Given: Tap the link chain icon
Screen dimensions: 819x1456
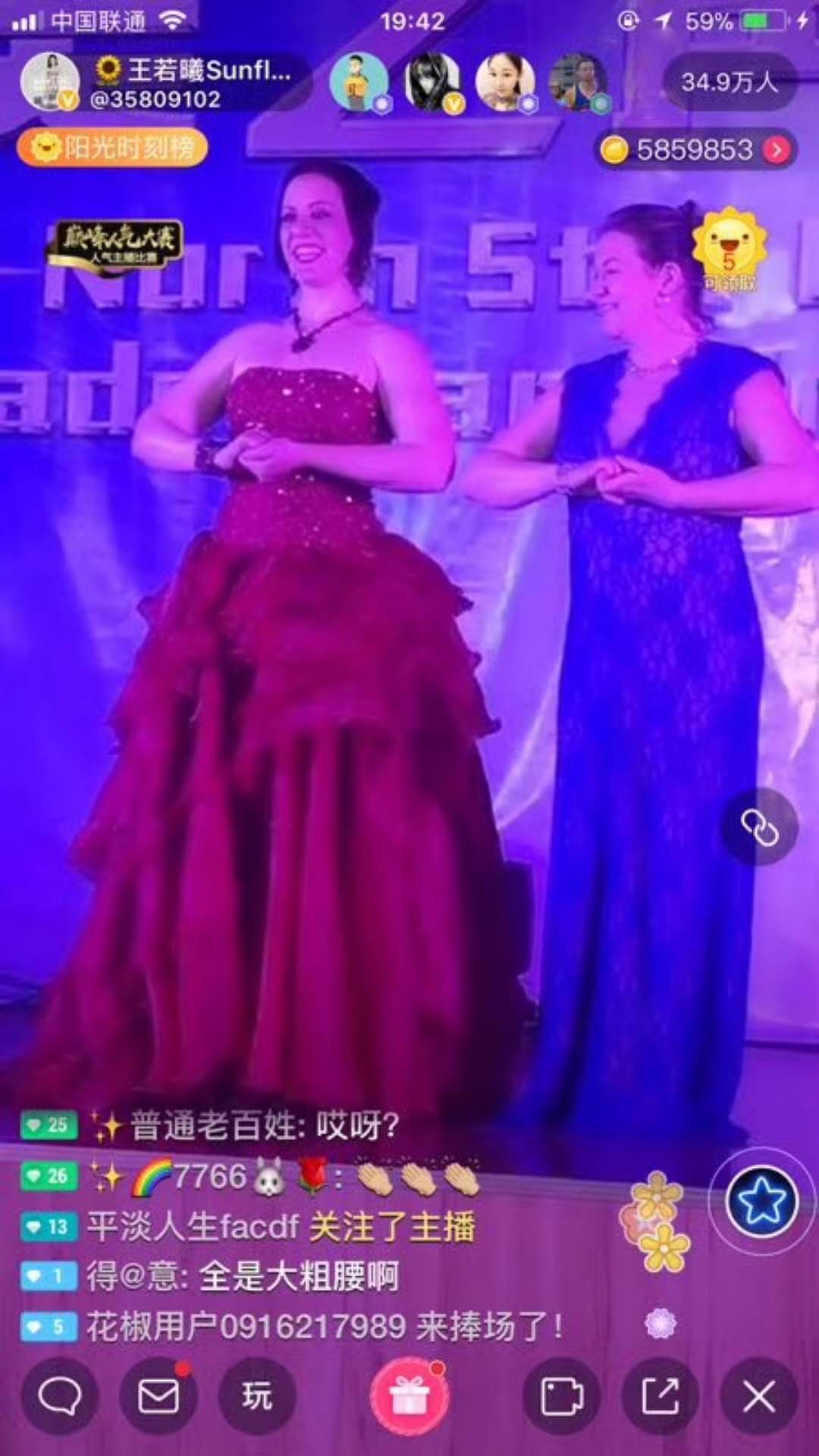Looking at the screenshot, I should pos(758,827).
